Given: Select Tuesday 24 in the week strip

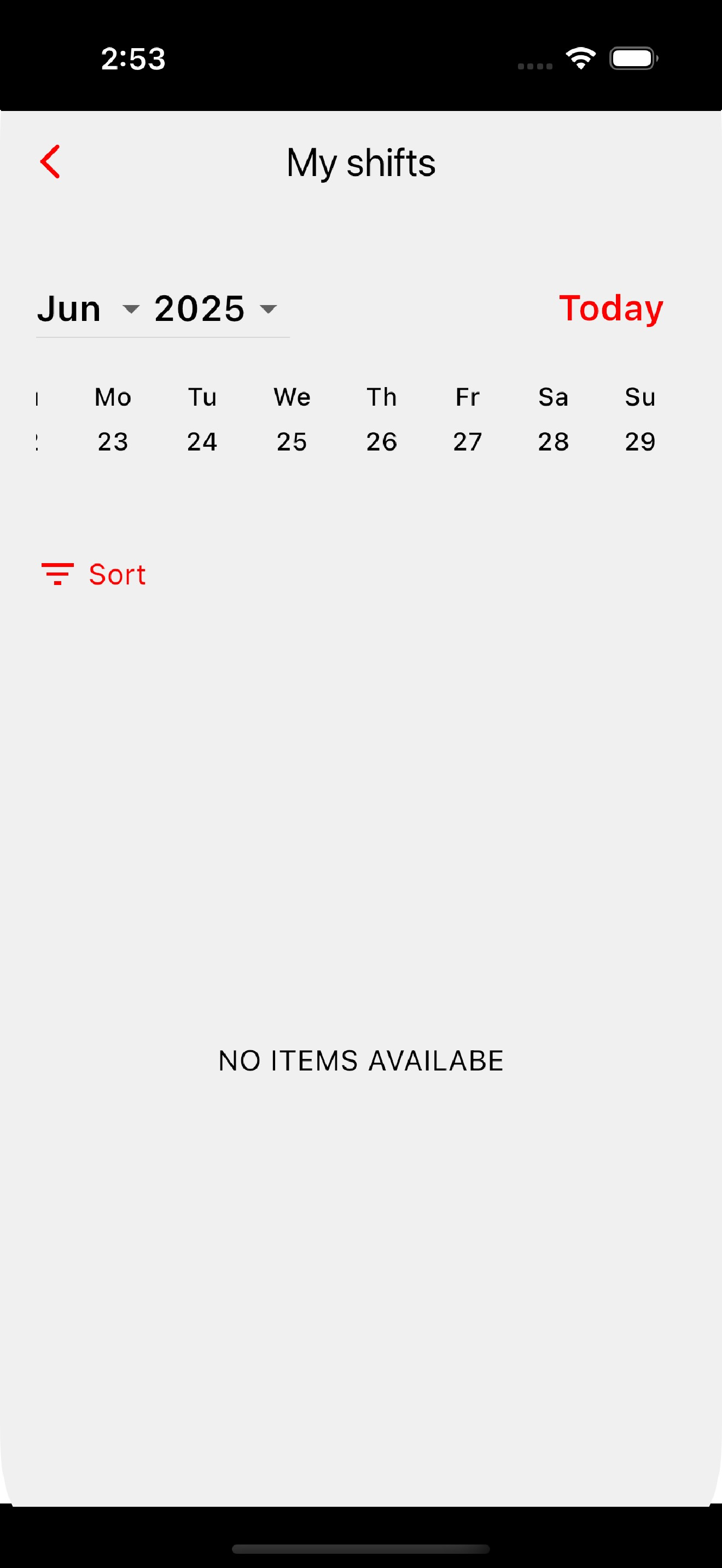Looking at the screenshot, I should (202, 419).
